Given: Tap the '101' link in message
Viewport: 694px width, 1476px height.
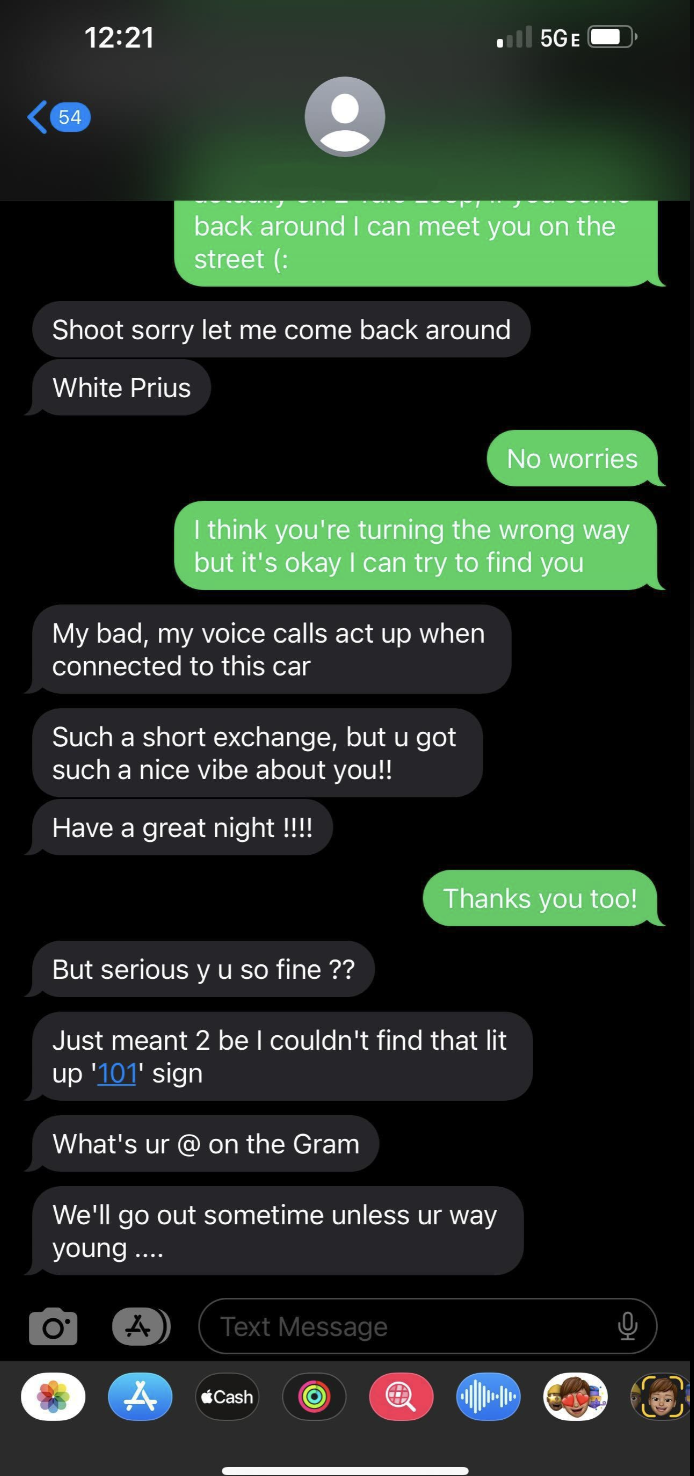Looking at the screenshot, I should tap(117, 1073).
